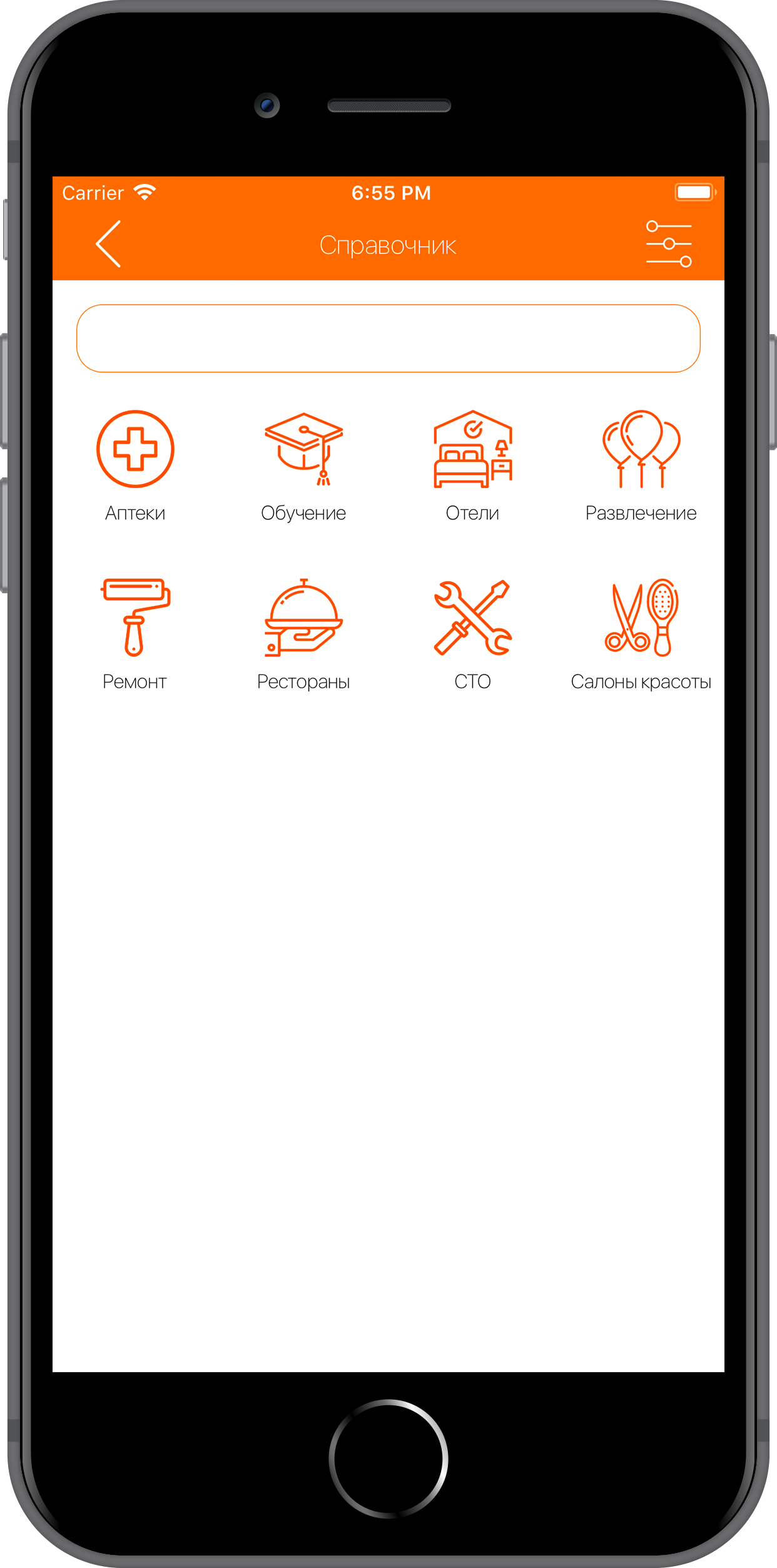Open the filter settings icon
This screenshot has height=1568, width=777.
[x=668, y=244]
